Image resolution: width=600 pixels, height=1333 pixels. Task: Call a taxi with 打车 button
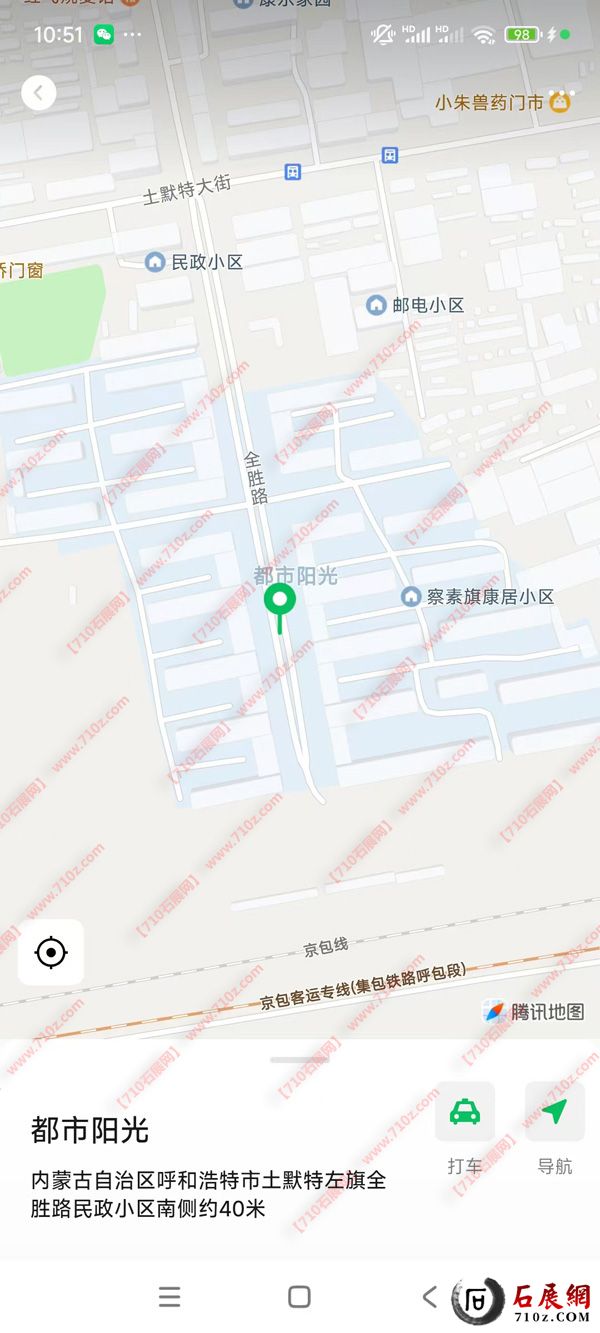pyautogui.click(x=464, y=1112)
